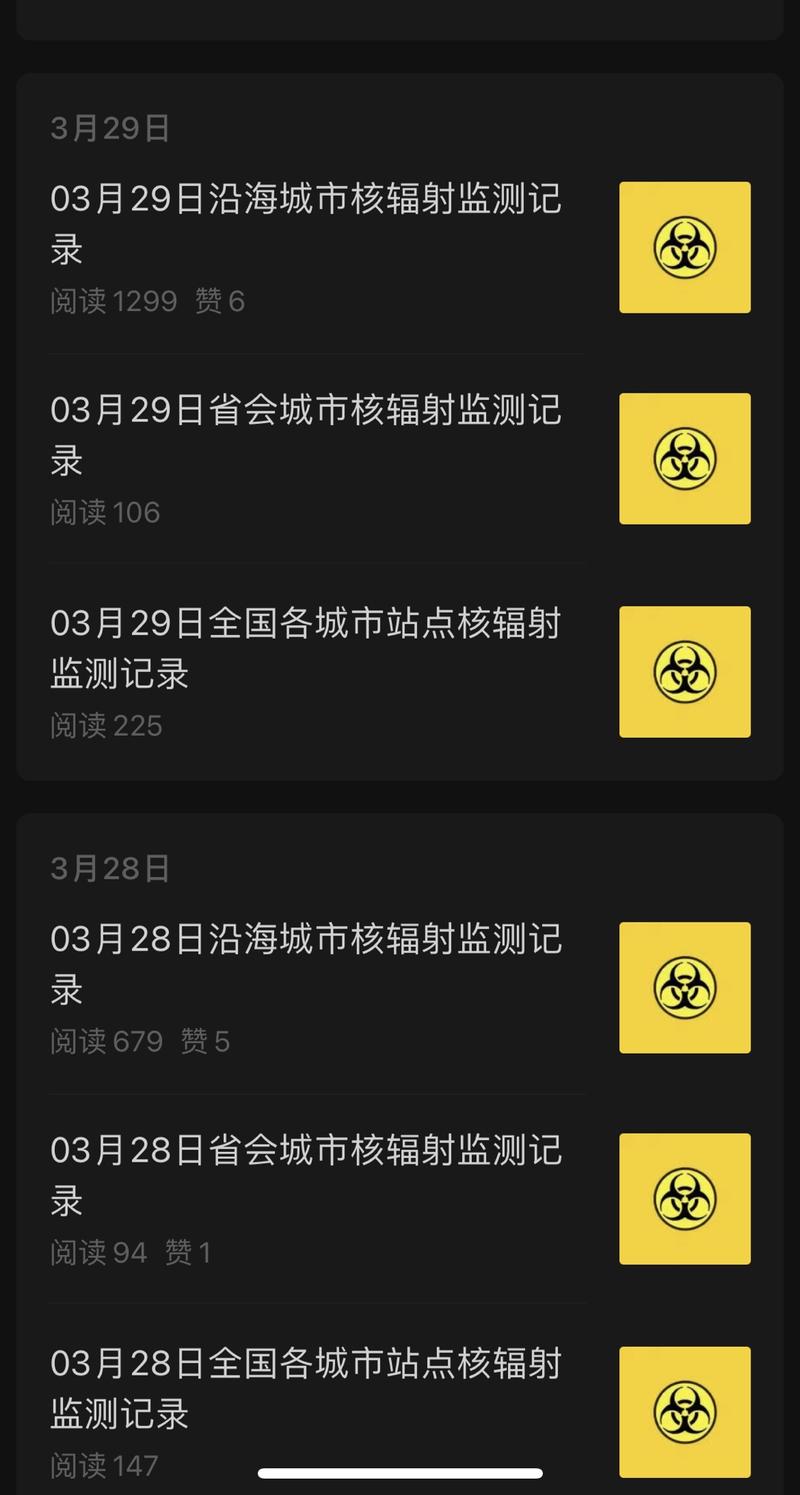Screen dimensions: 800x1495
Task: Open the article 03月29日省会城市核辐射监测记录
Action: pyautogui.click(x=305, y=435)
